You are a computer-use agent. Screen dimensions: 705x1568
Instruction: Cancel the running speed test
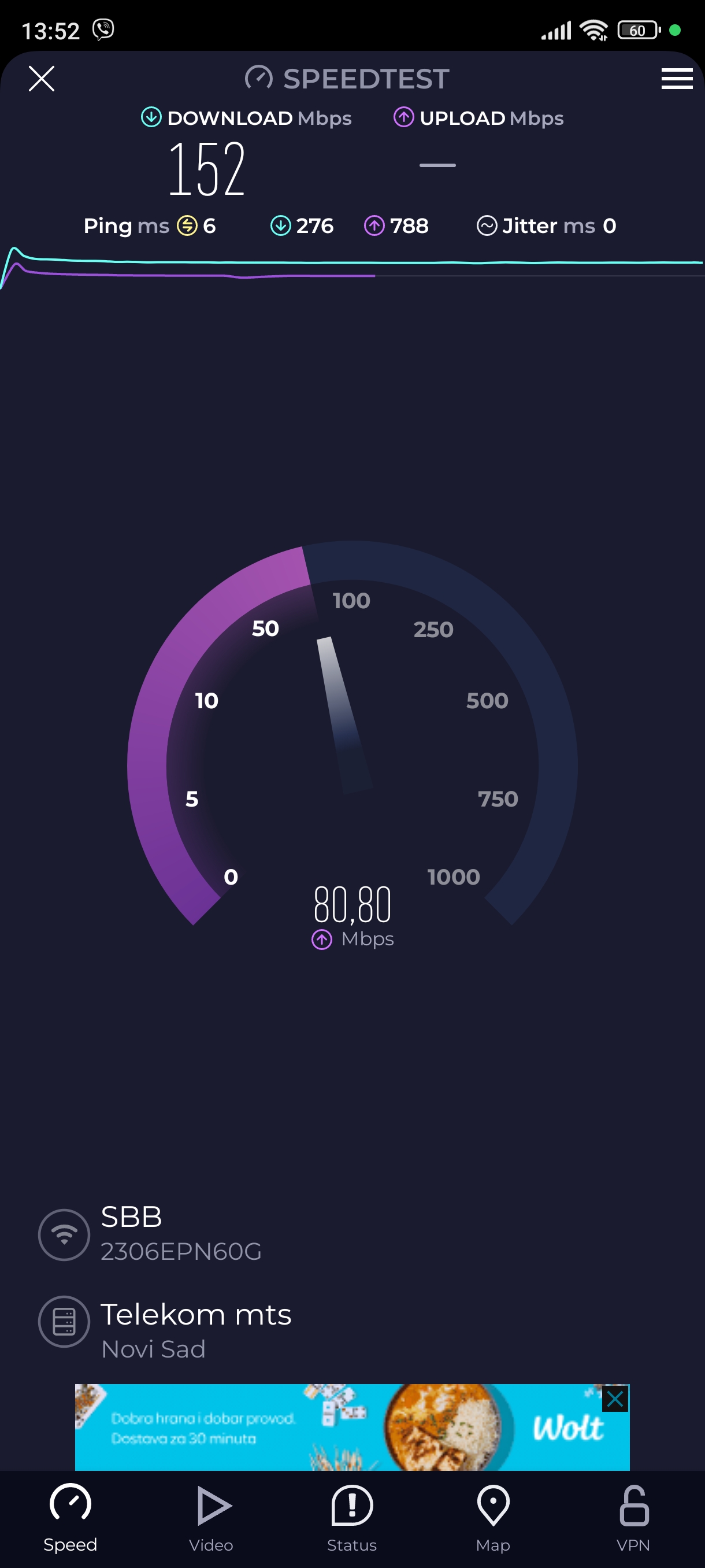[x=42, y=79]
